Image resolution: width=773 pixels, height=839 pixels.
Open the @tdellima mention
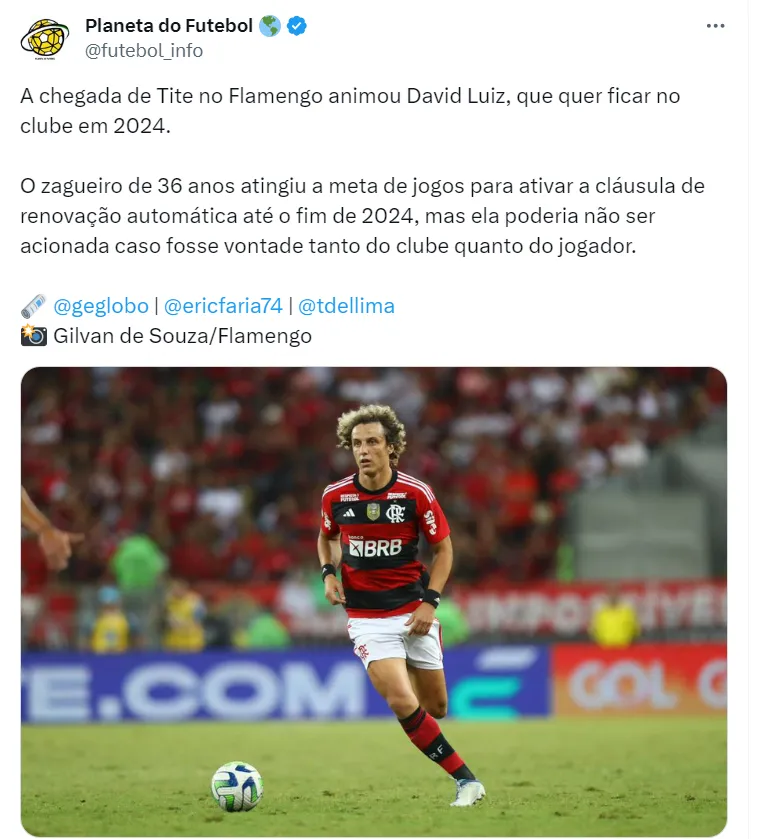click(346, 306)
